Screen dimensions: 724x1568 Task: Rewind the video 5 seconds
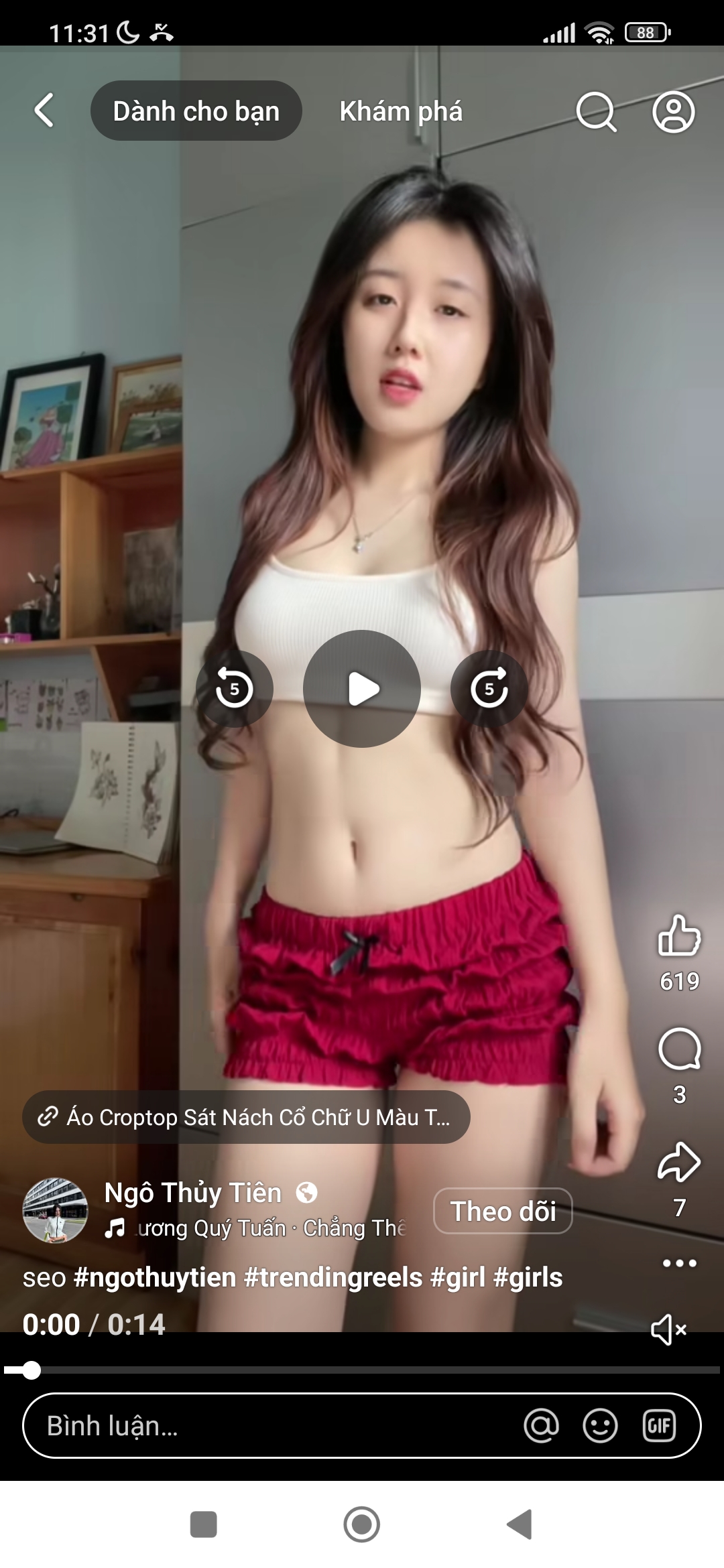[234, 689]
